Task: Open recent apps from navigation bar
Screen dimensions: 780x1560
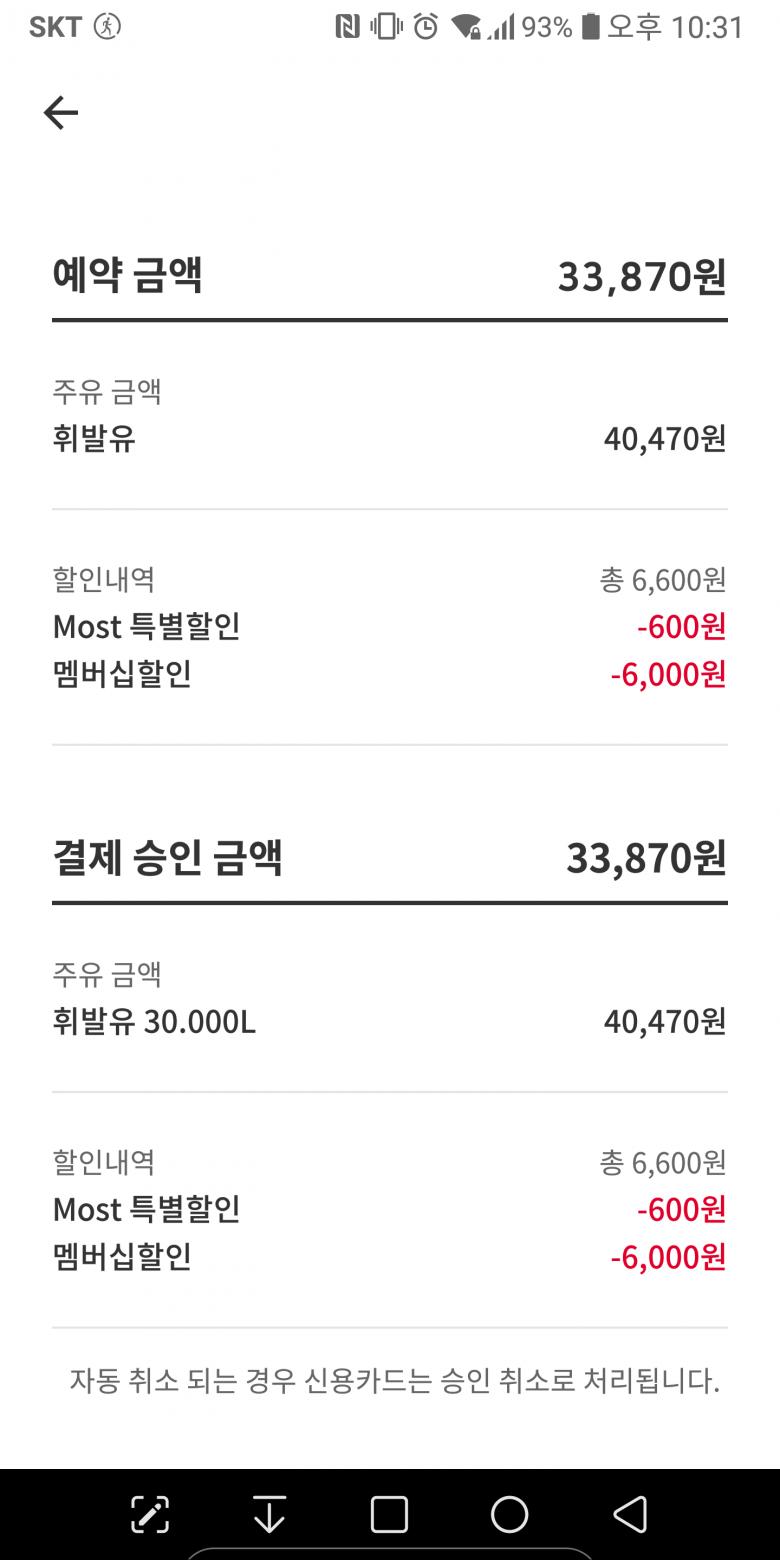Action: [389, 1514]
